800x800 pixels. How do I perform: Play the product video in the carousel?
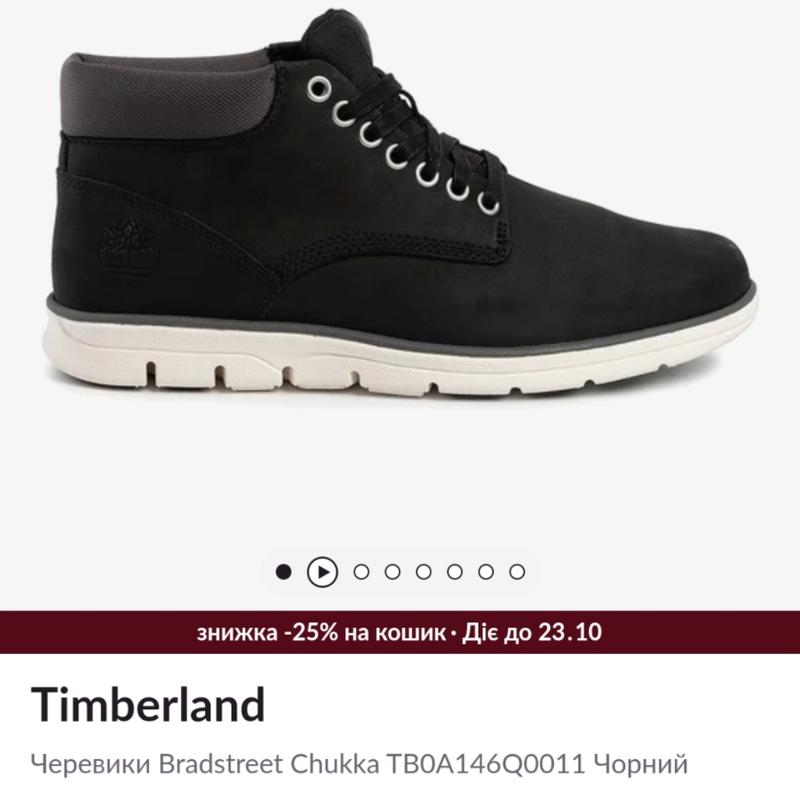click(x=322, y=572)
